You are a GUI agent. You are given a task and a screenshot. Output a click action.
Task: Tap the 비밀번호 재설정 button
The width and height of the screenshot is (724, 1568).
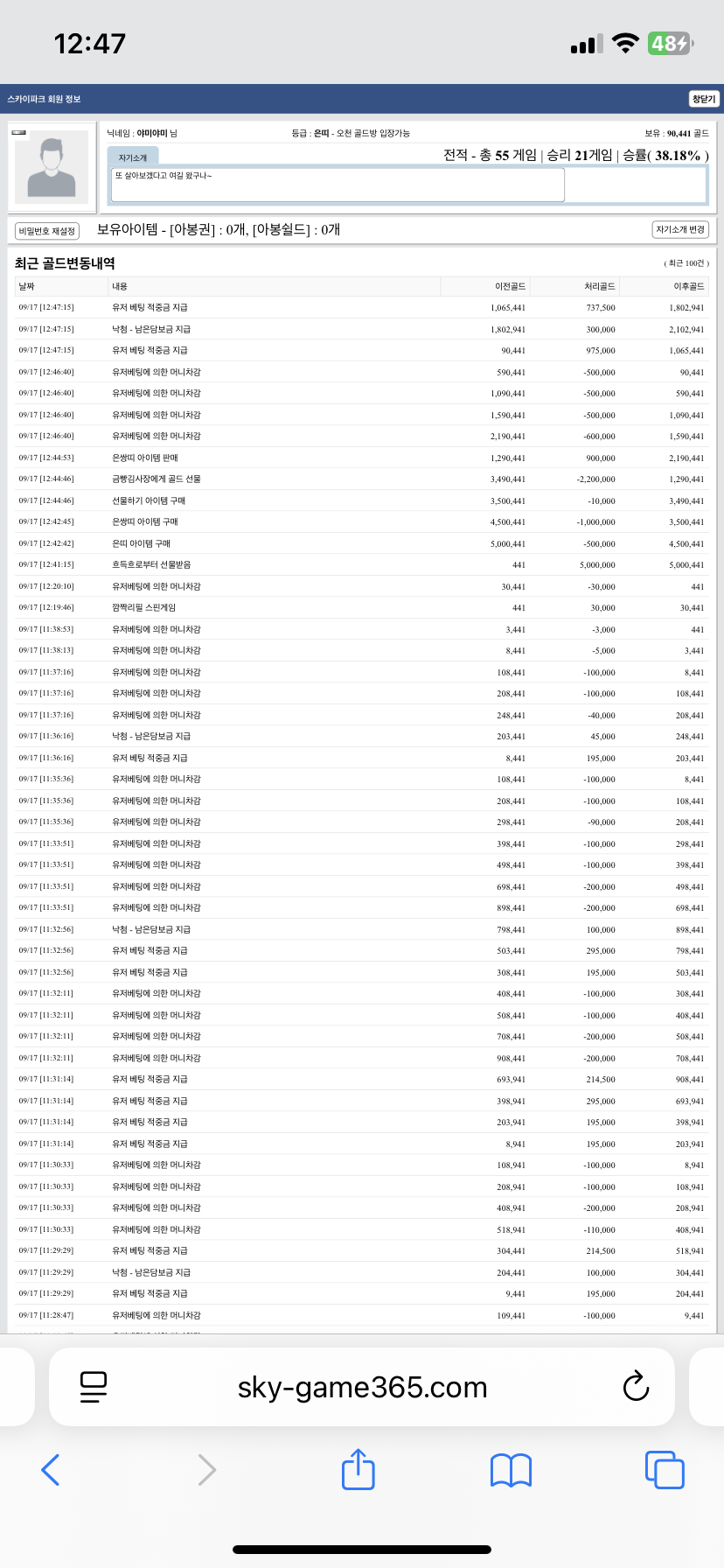pyautogui.click(x=47, y=231)
